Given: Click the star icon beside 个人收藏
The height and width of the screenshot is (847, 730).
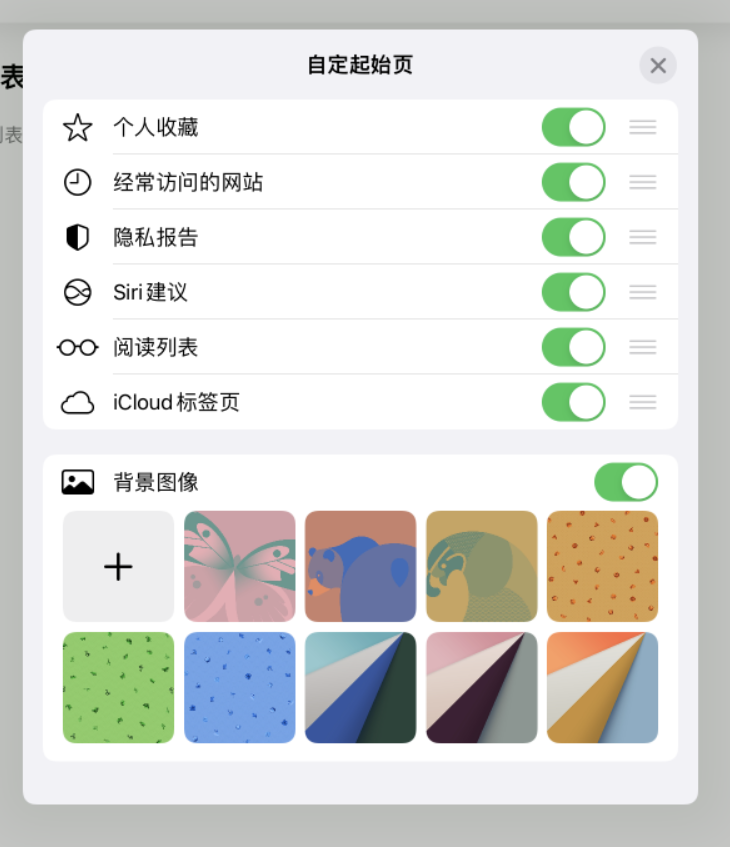Looking at the screenshot, I should coord(77,127).
